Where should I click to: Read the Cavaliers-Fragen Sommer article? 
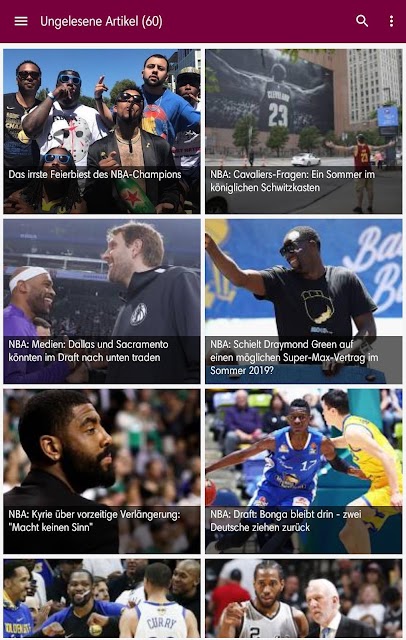tap(304, 131)
